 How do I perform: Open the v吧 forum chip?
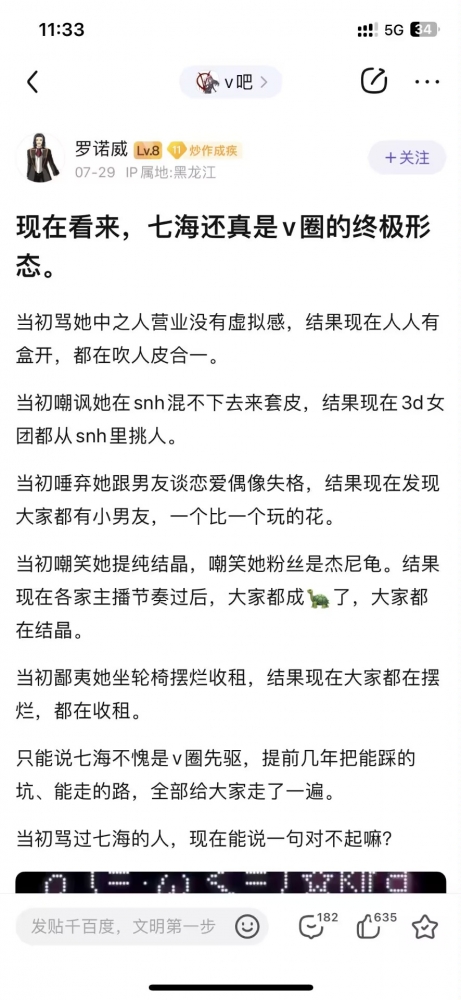[x=230, y=82]
